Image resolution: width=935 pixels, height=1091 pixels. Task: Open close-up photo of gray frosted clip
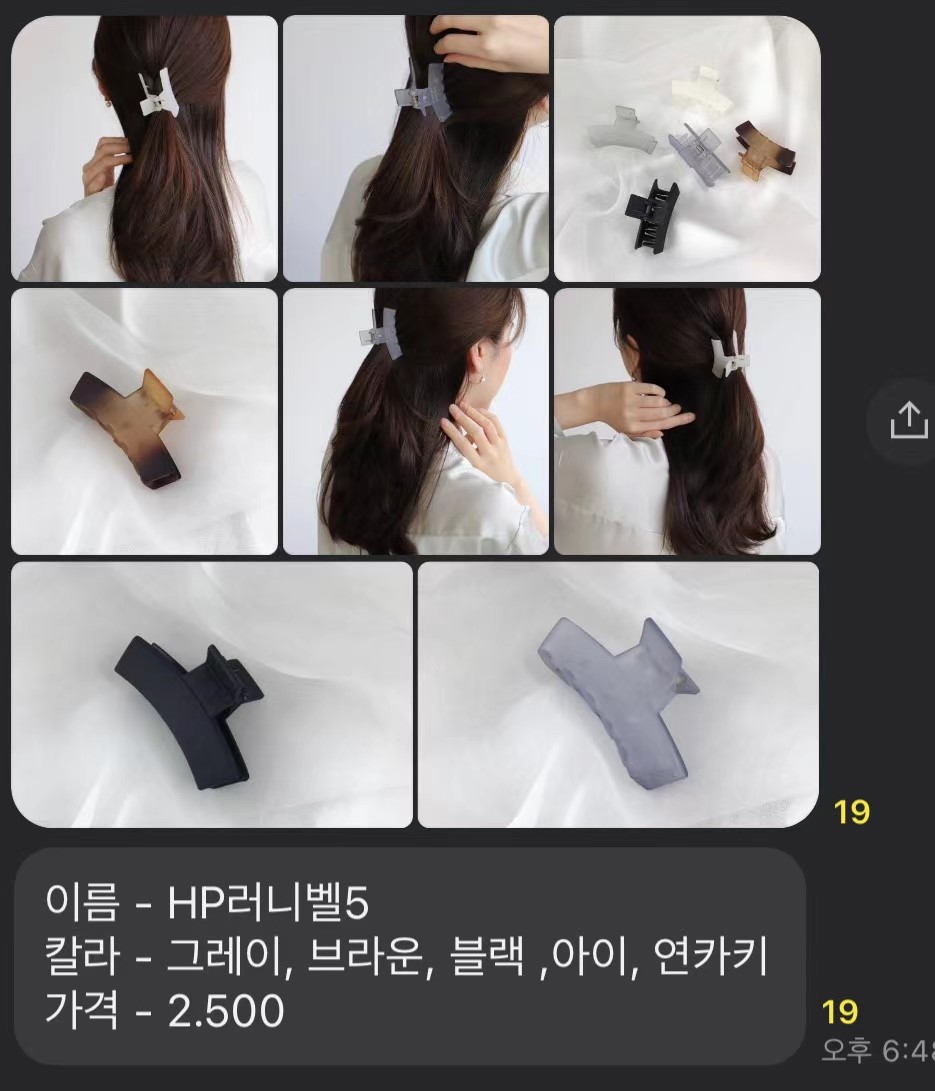coord(618,695)
